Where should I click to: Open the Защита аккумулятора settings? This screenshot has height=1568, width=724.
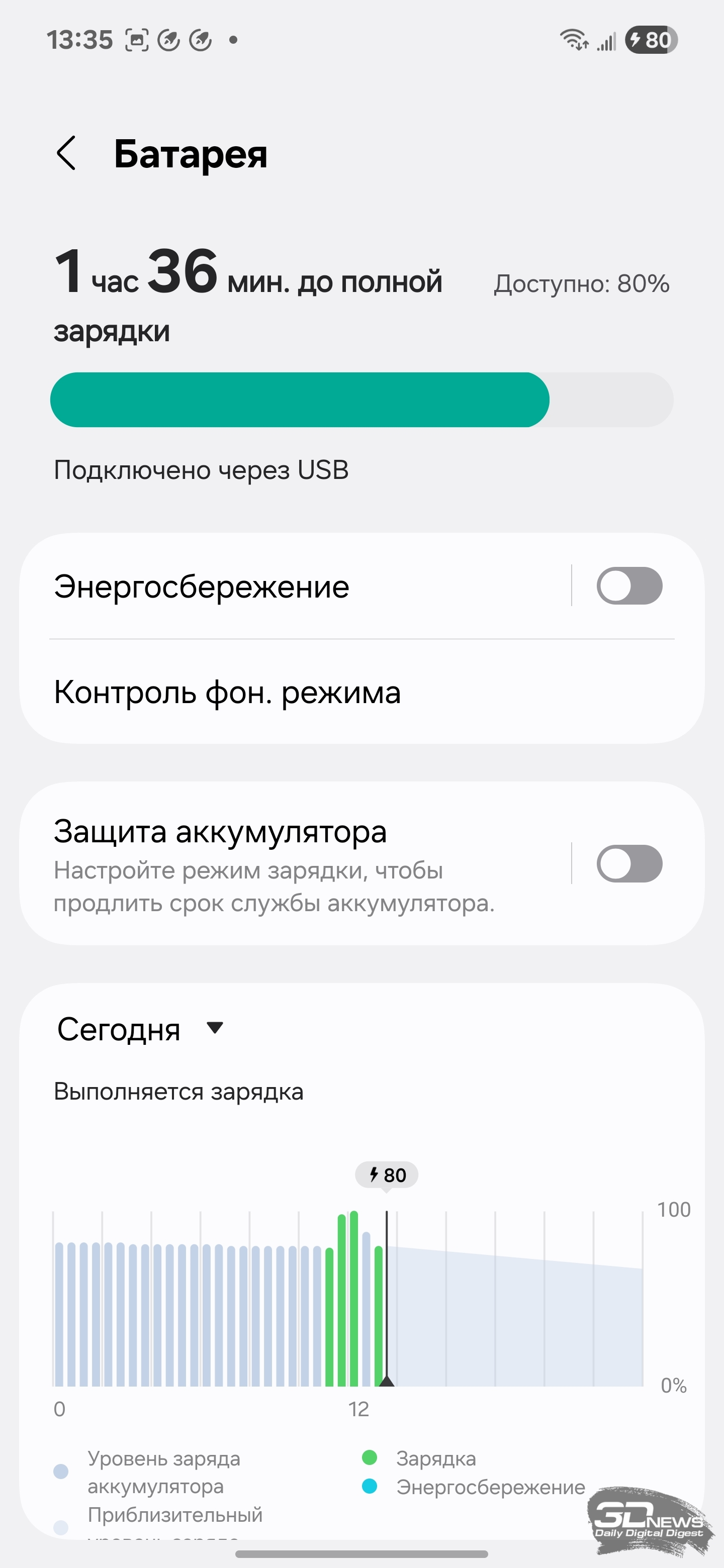tap(295, 864)
